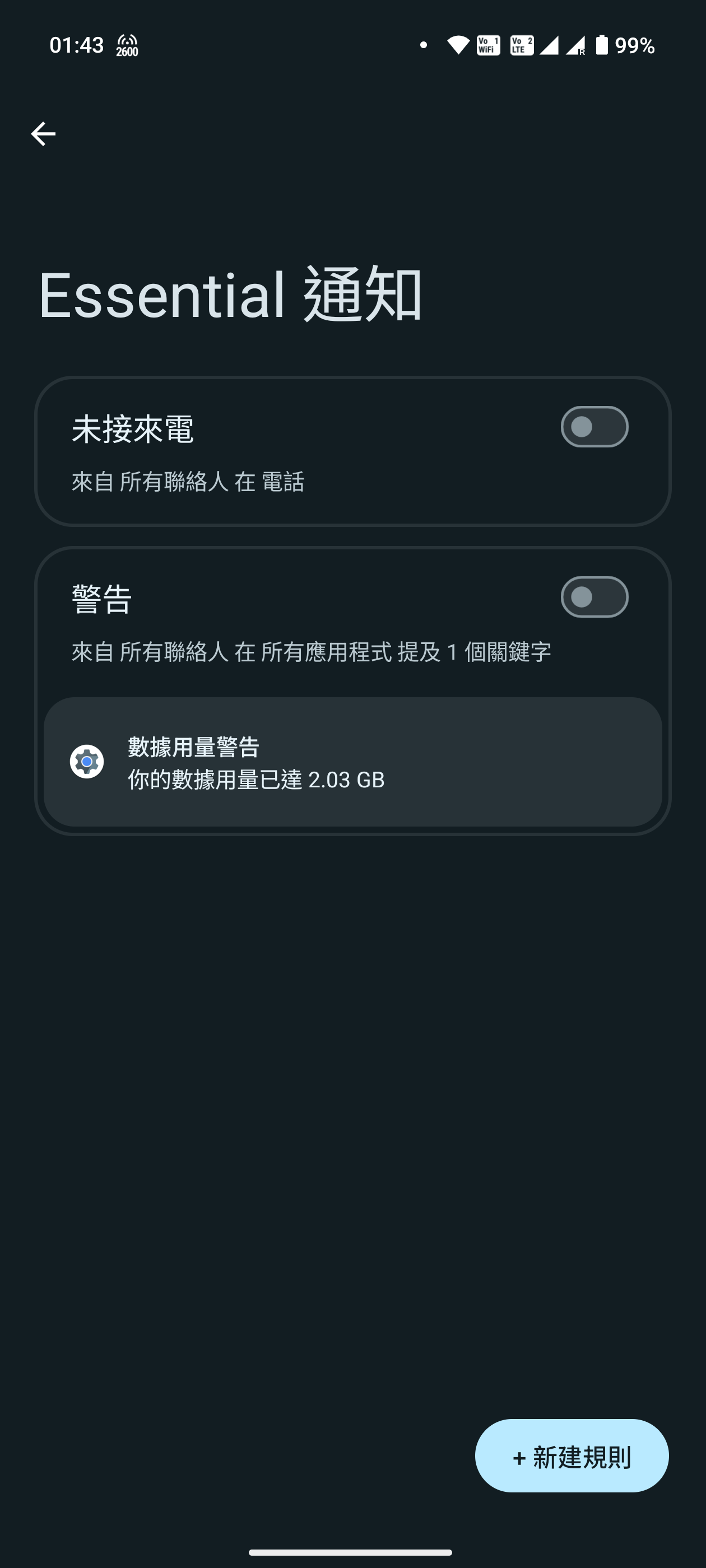Turn on the 警告 rule switch
Image resolution: width=706 pixels, height=1568 pixels.
click(x=594, y=597)
